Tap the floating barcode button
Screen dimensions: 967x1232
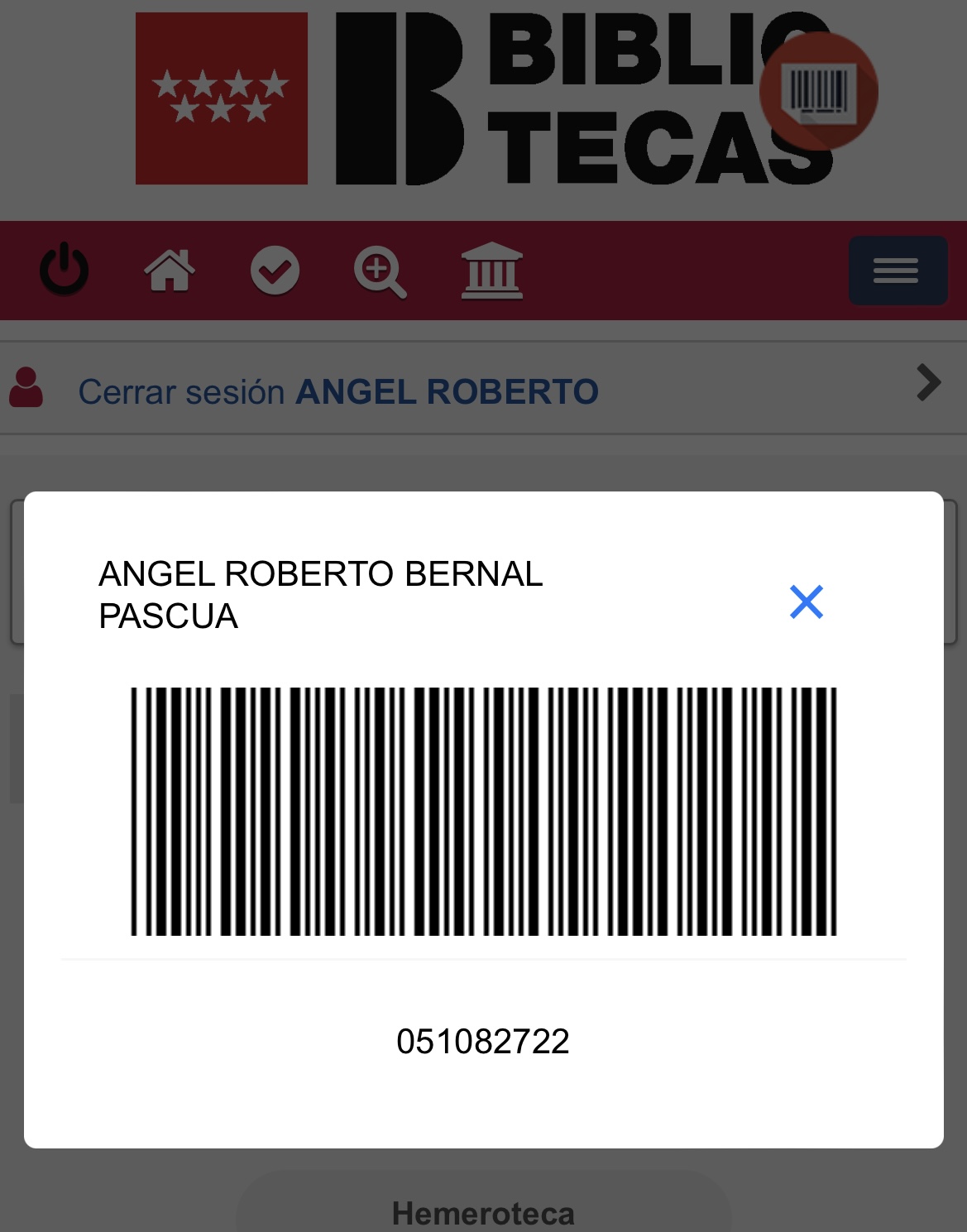818,92
